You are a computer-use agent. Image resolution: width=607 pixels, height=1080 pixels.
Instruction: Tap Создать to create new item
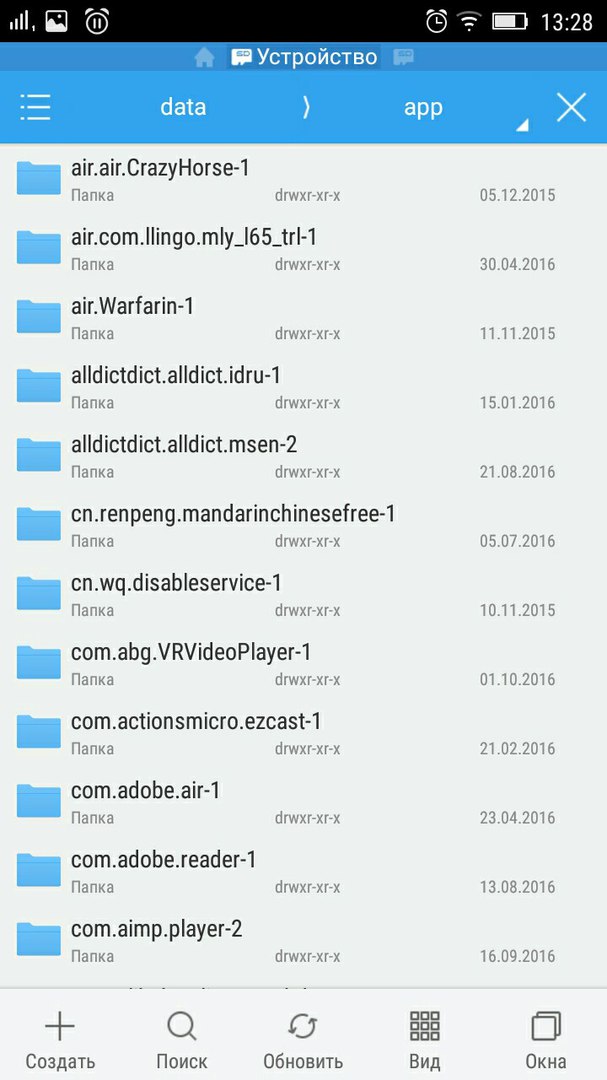[x=60, y=1039]
